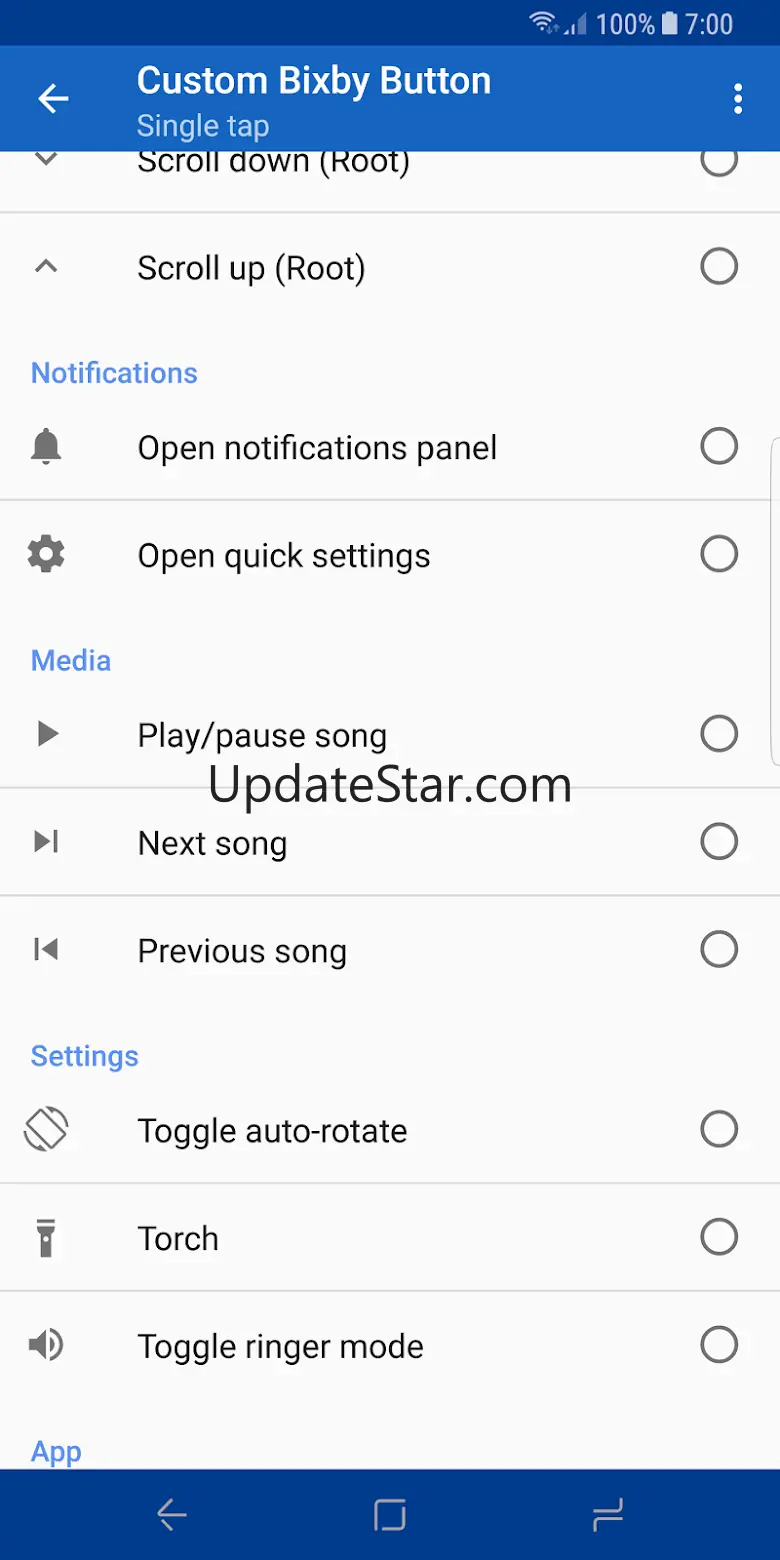Screen dimensions: 780x1560
Task: Choose Torch as single tap action
Action: point(718,1238)
